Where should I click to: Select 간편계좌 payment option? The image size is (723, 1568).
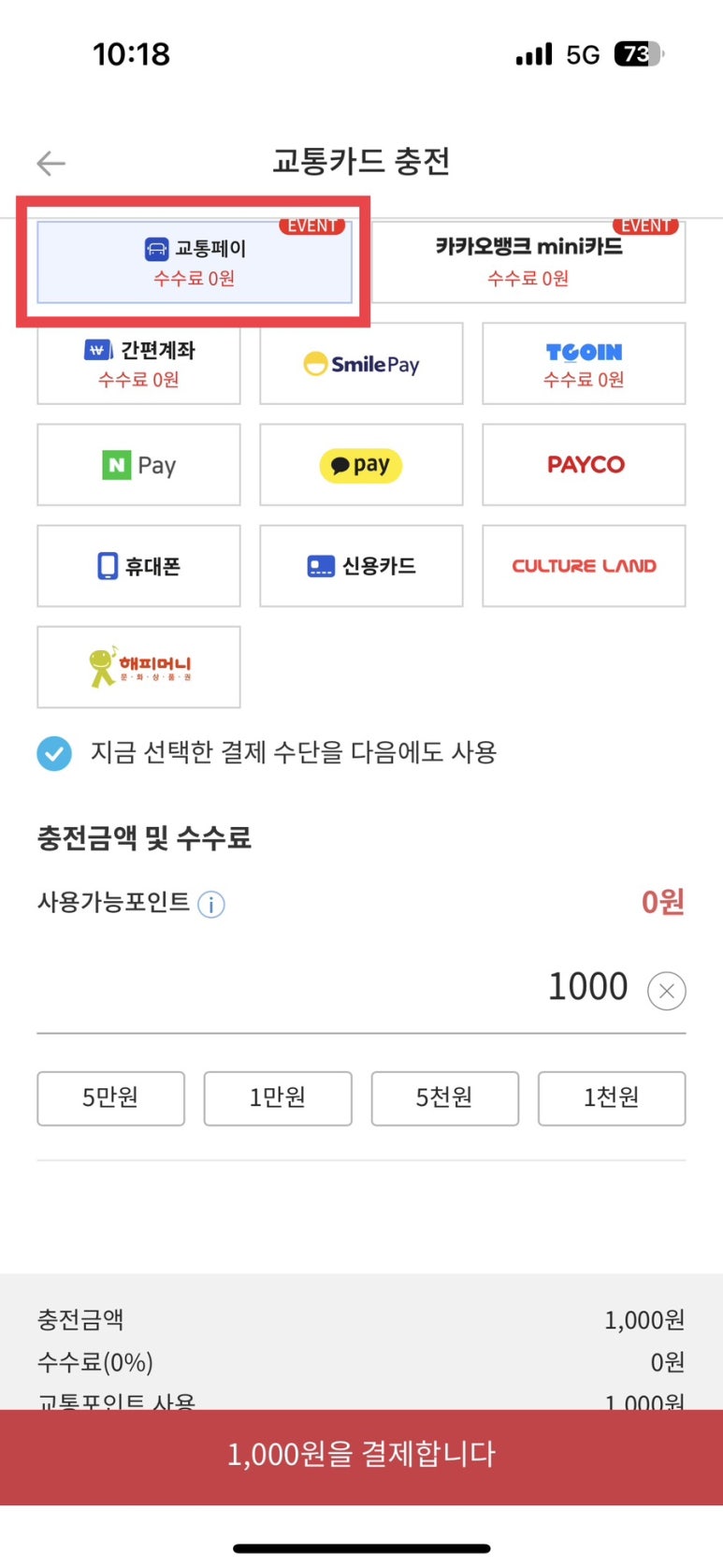tap(138, 363)
